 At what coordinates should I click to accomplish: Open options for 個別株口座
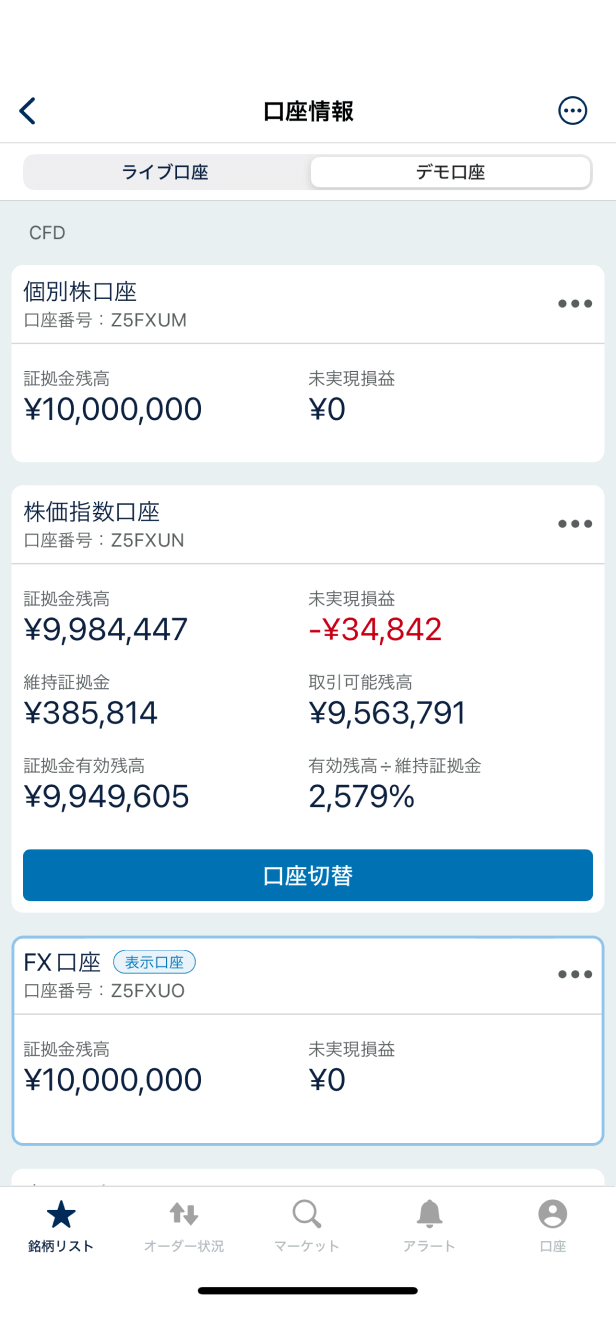pos(574,304)
